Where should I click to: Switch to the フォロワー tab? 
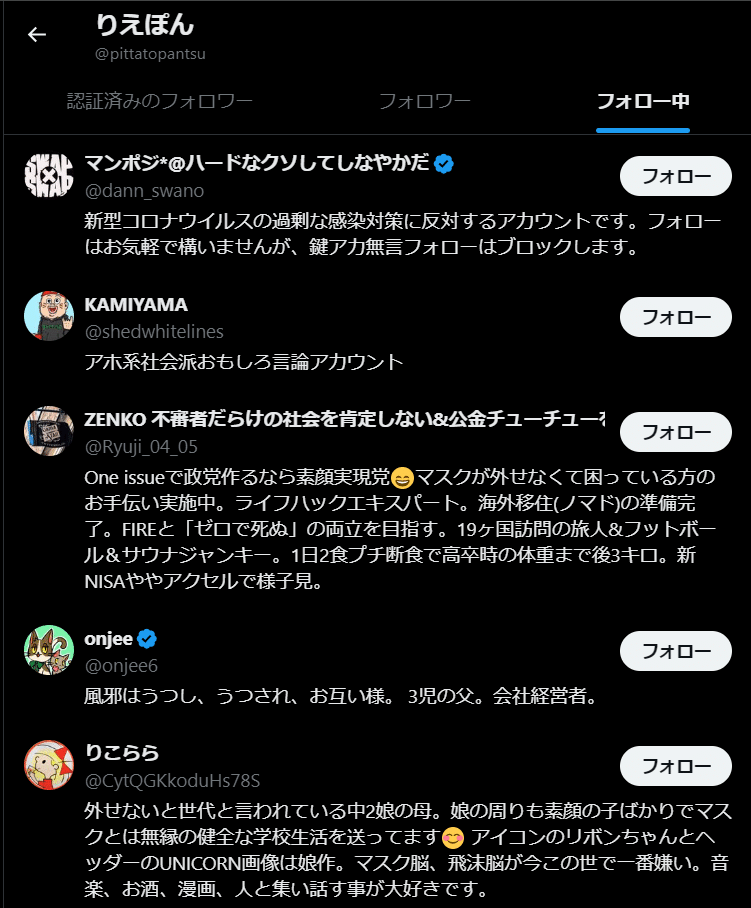(424, 101)
